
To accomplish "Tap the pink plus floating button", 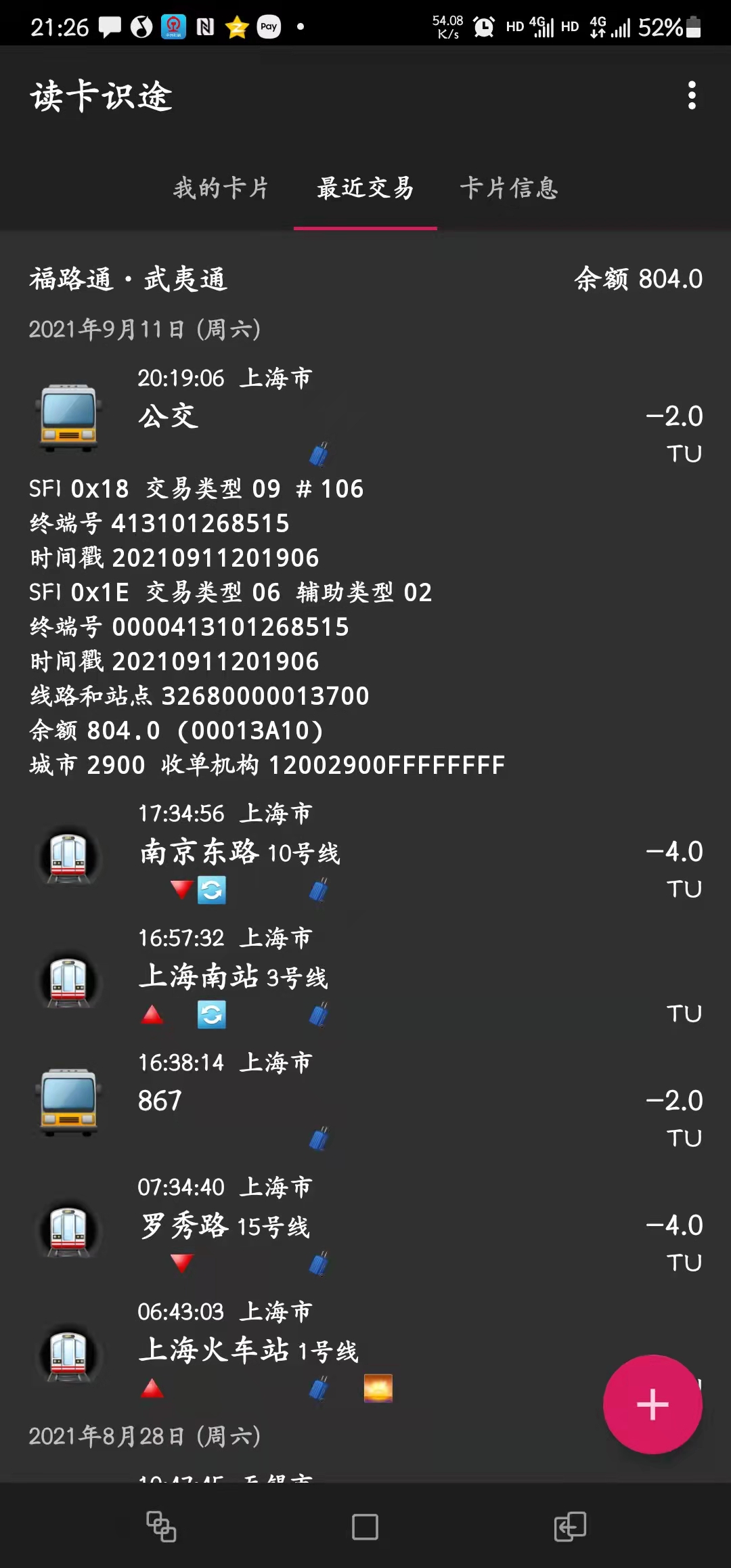I will 652,1404.
